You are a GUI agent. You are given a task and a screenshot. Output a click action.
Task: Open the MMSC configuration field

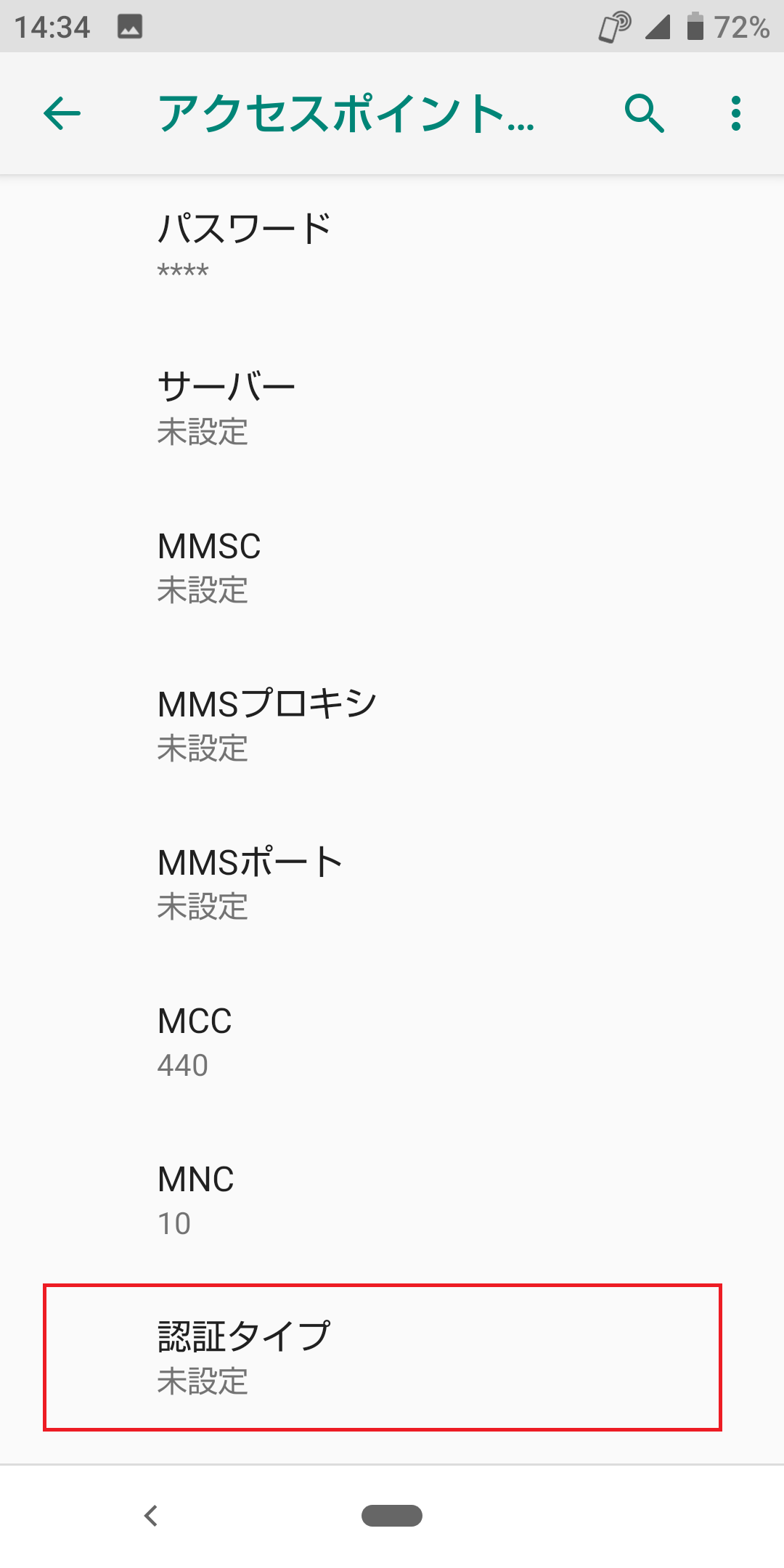coord(392,566)
